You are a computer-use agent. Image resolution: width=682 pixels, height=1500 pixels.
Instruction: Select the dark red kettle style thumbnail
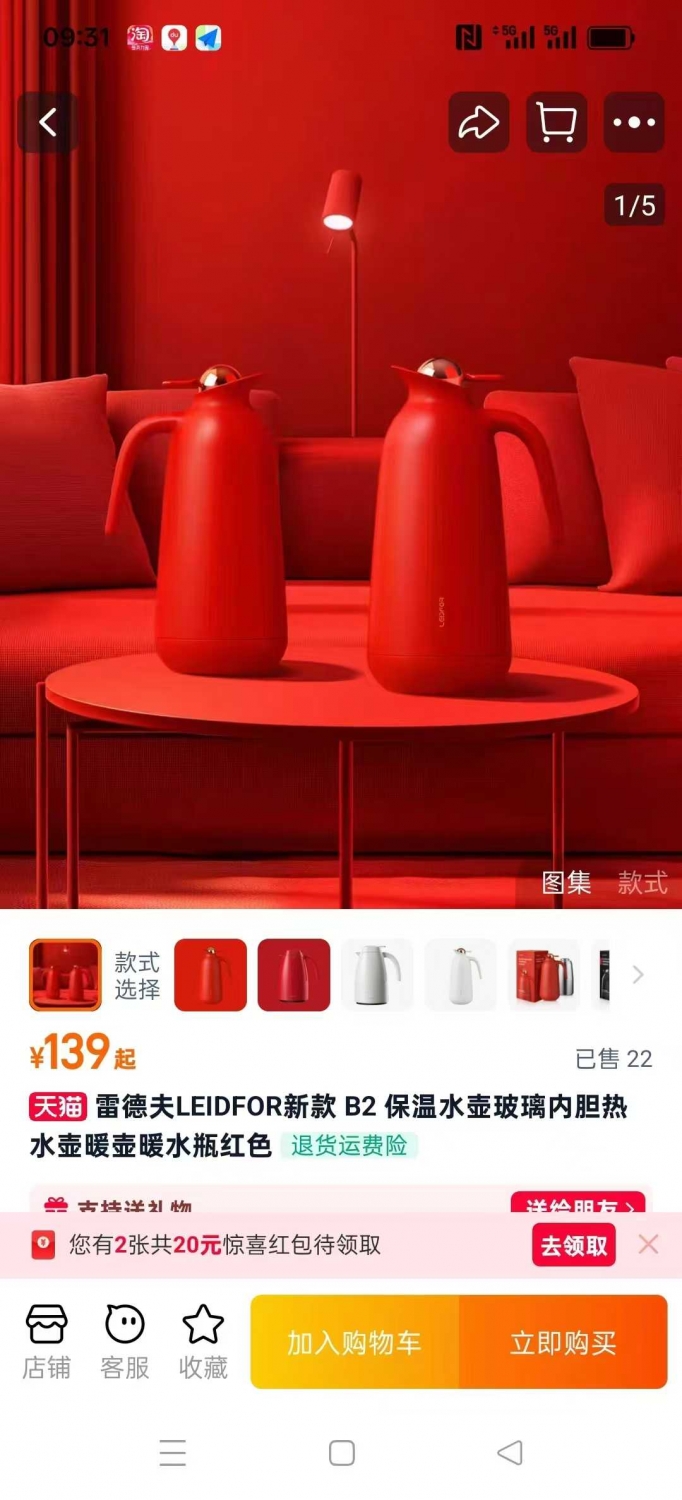pyautogui.click(x=294, y=975)
